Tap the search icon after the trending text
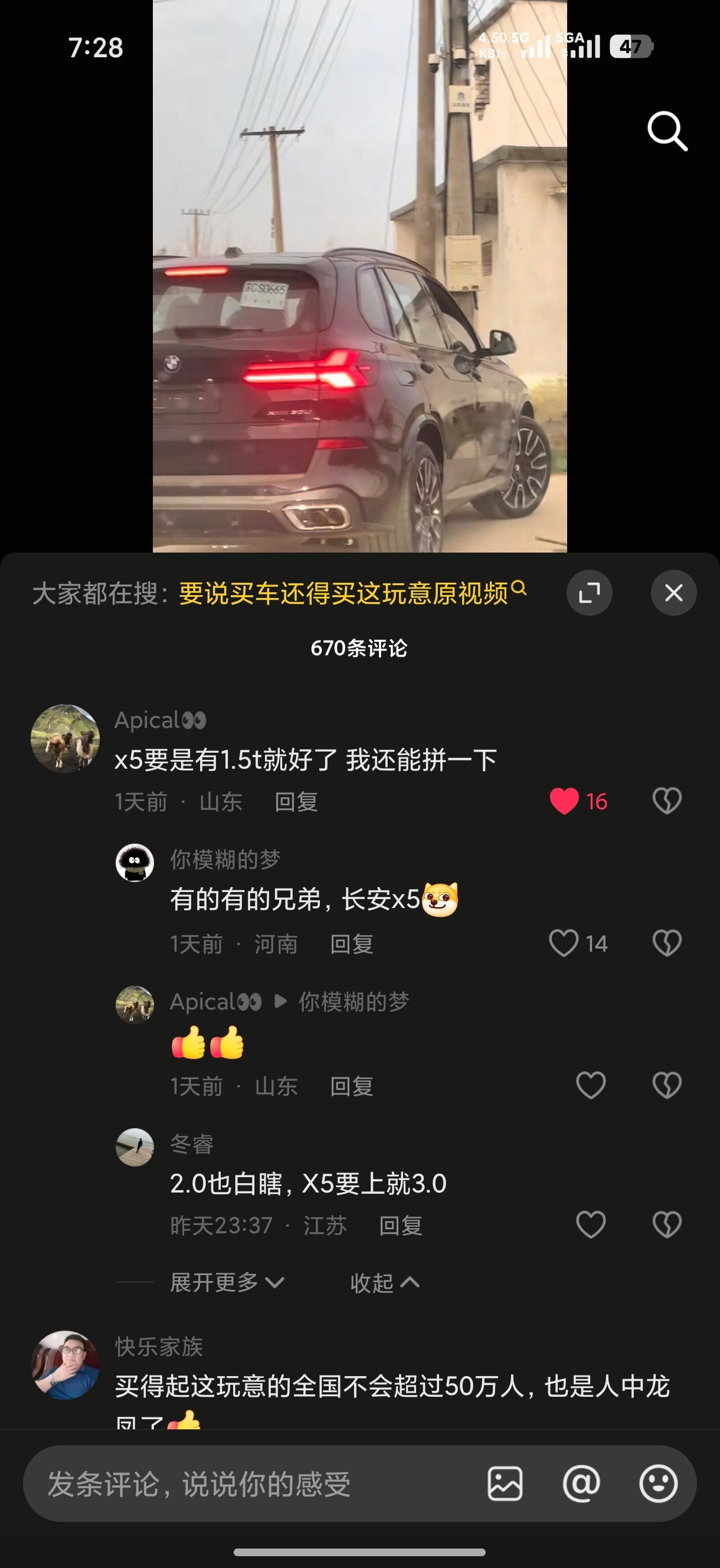The image size is (720, 1568). coord(518,589)
